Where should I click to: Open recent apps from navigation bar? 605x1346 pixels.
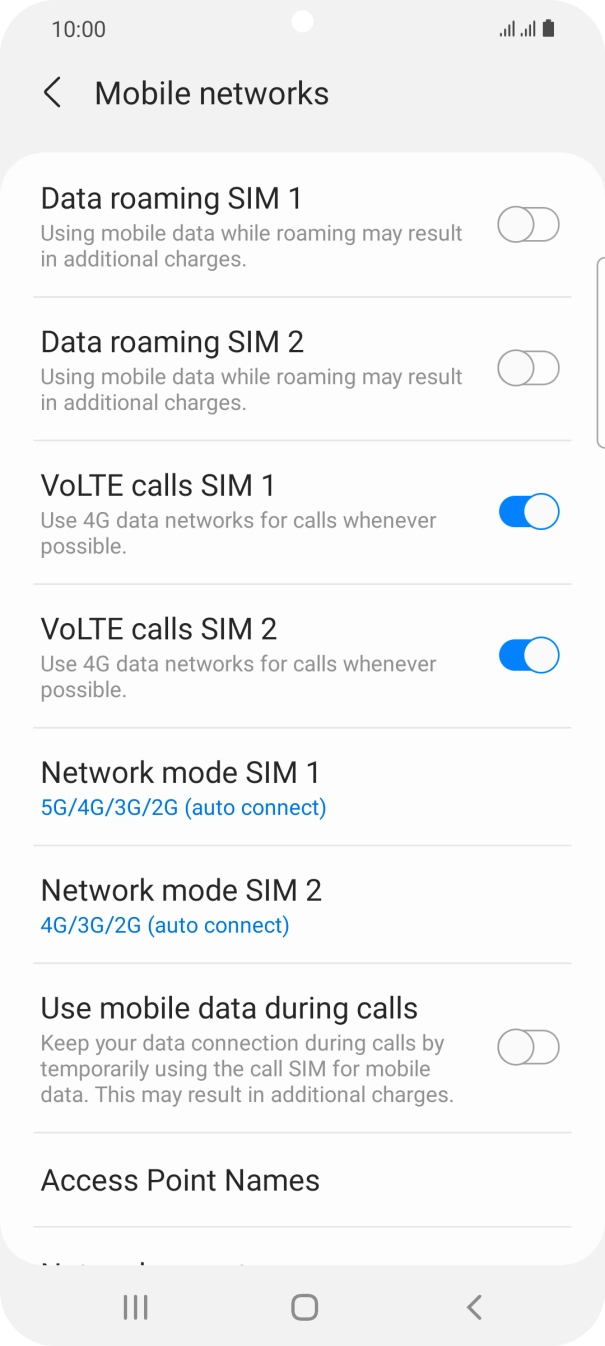(135, 1306)
